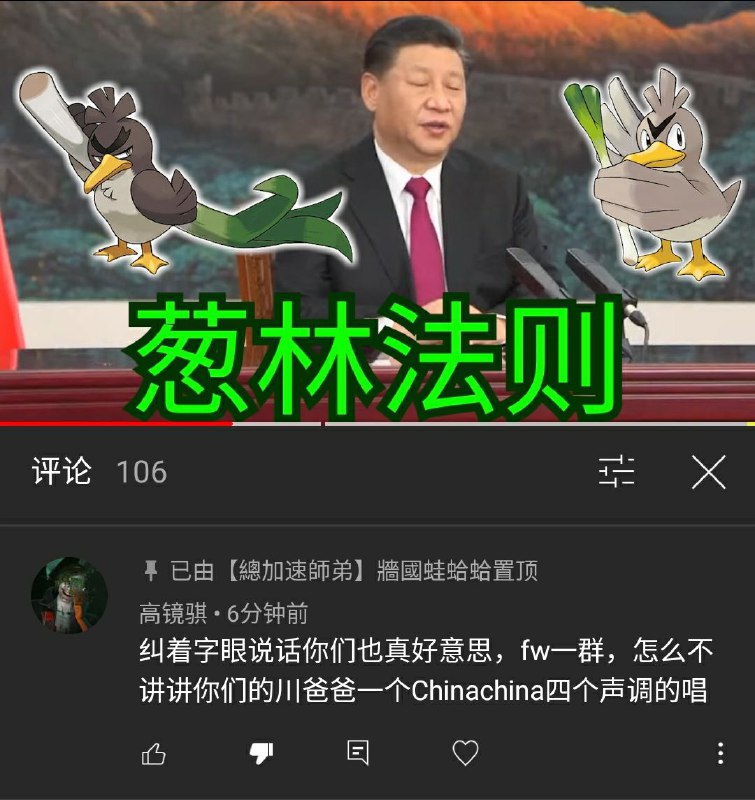Heart 高镜骐's comment with the heart icon
Viewport: 755px width, 800px height.
click(x=465, y=751)
